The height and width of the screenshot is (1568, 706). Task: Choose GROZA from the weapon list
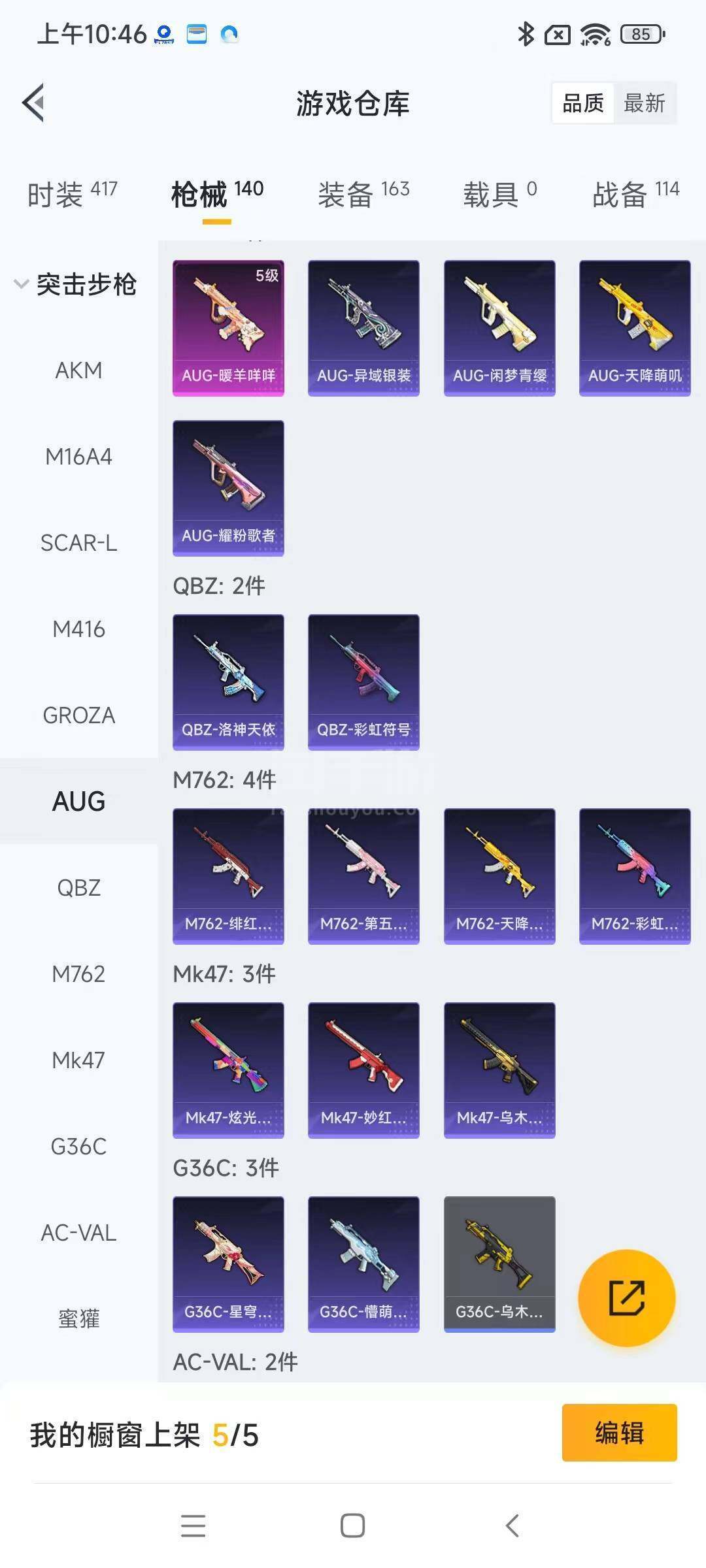pyautogui.click(x=78, y=715)
